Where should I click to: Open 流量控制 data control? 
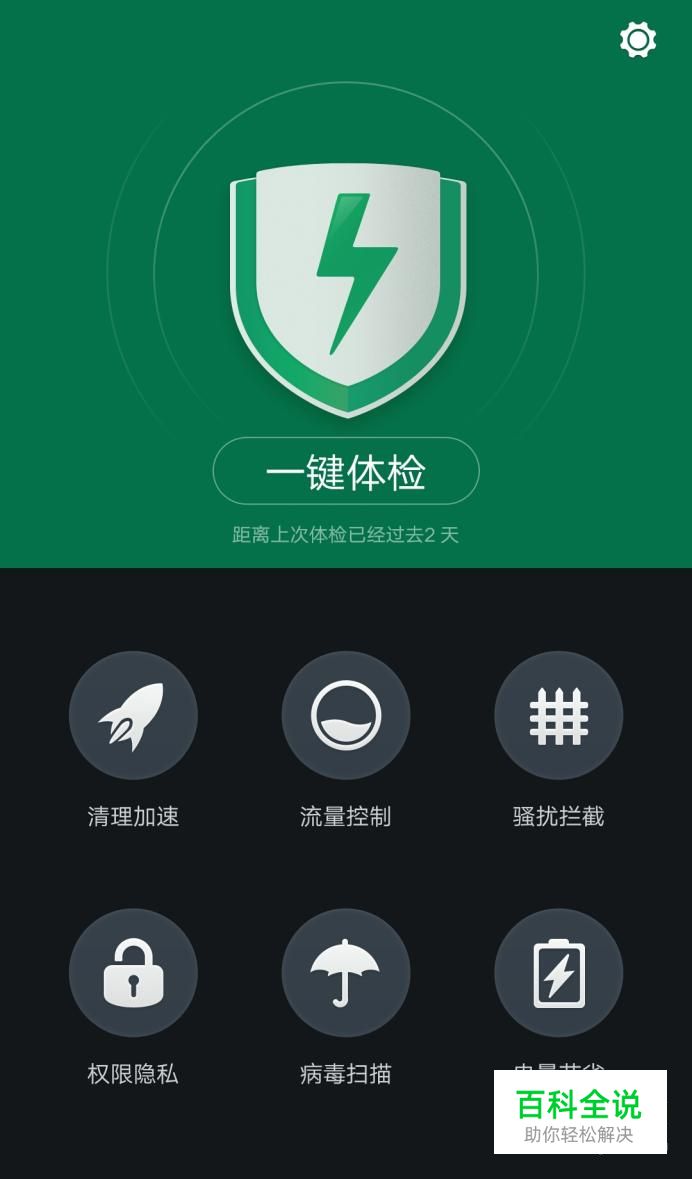coord(346,716)
